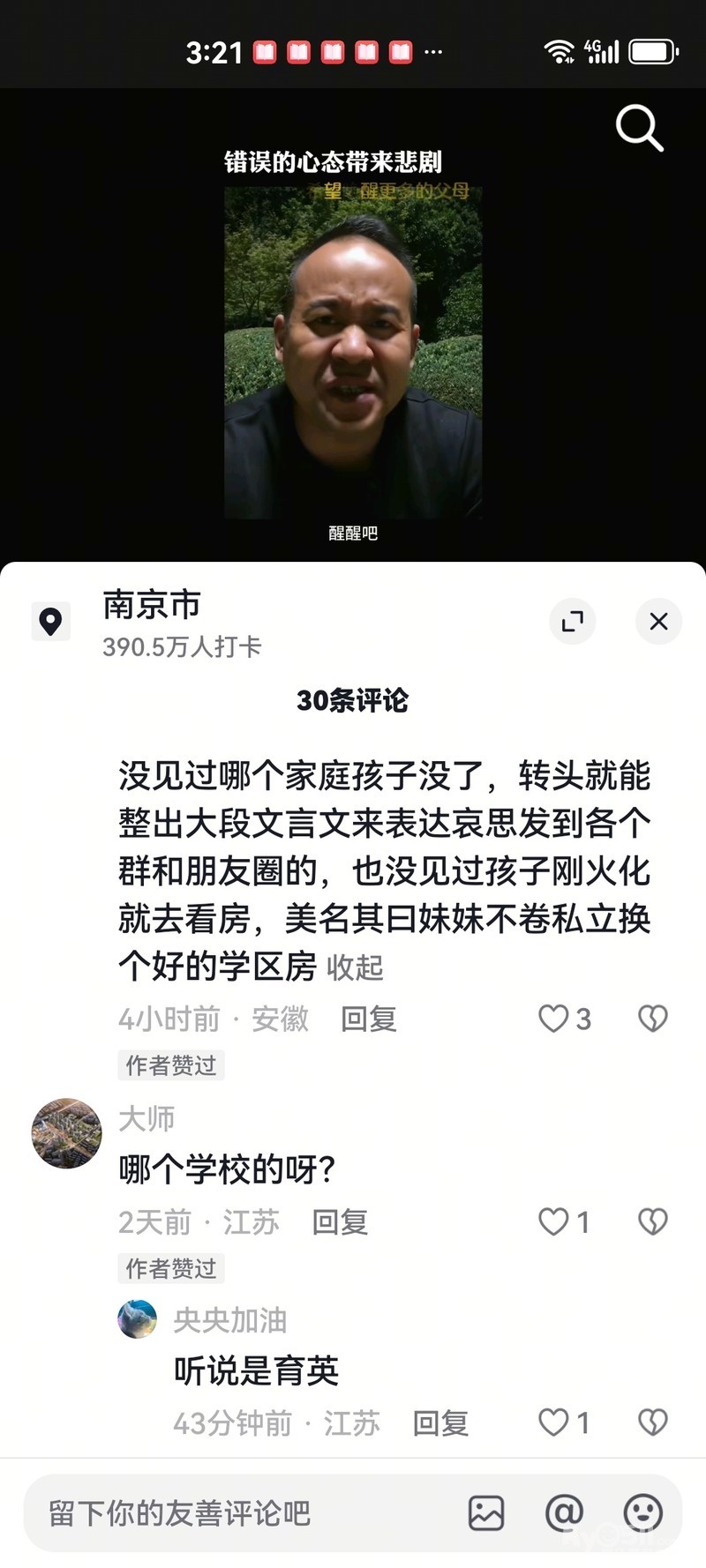The image size is (706, 1568).
Task: Dislike 大师's comment
Action: point(652,1221)
